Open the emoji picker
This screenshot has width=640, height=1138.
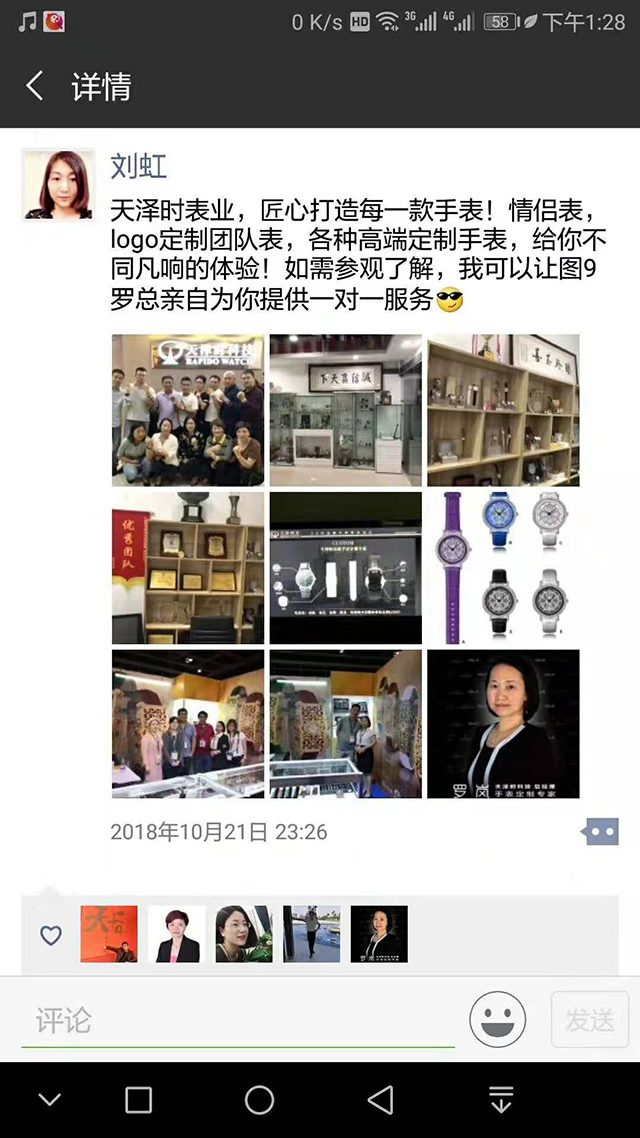tap(497, 1020)
